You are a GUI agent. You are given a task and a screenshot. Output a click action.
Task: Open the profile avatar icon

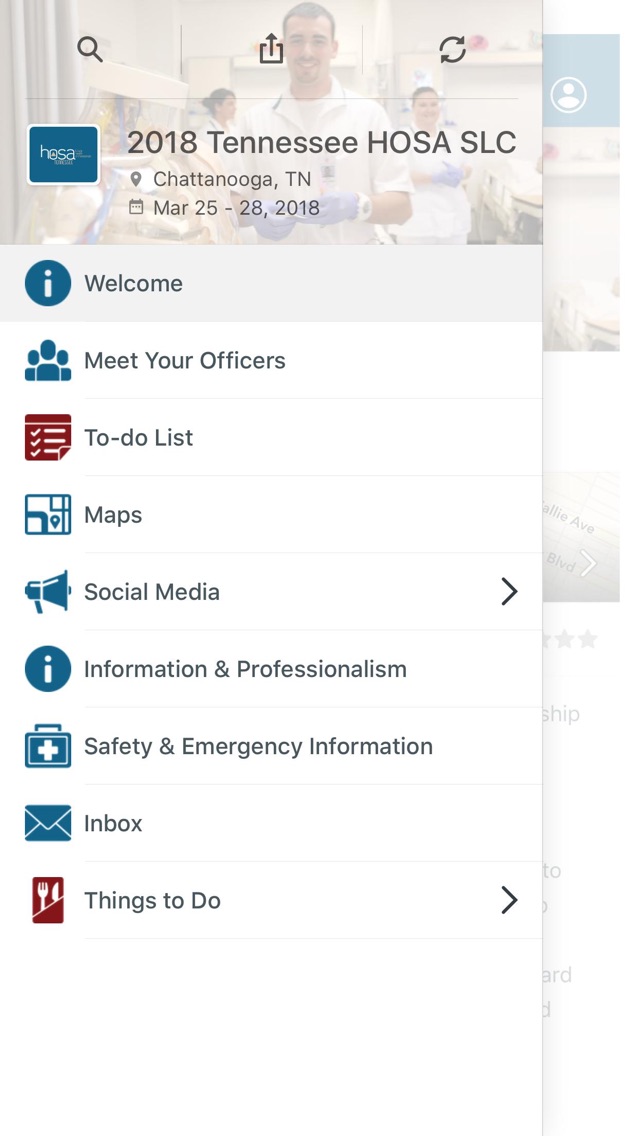[568, 94]
